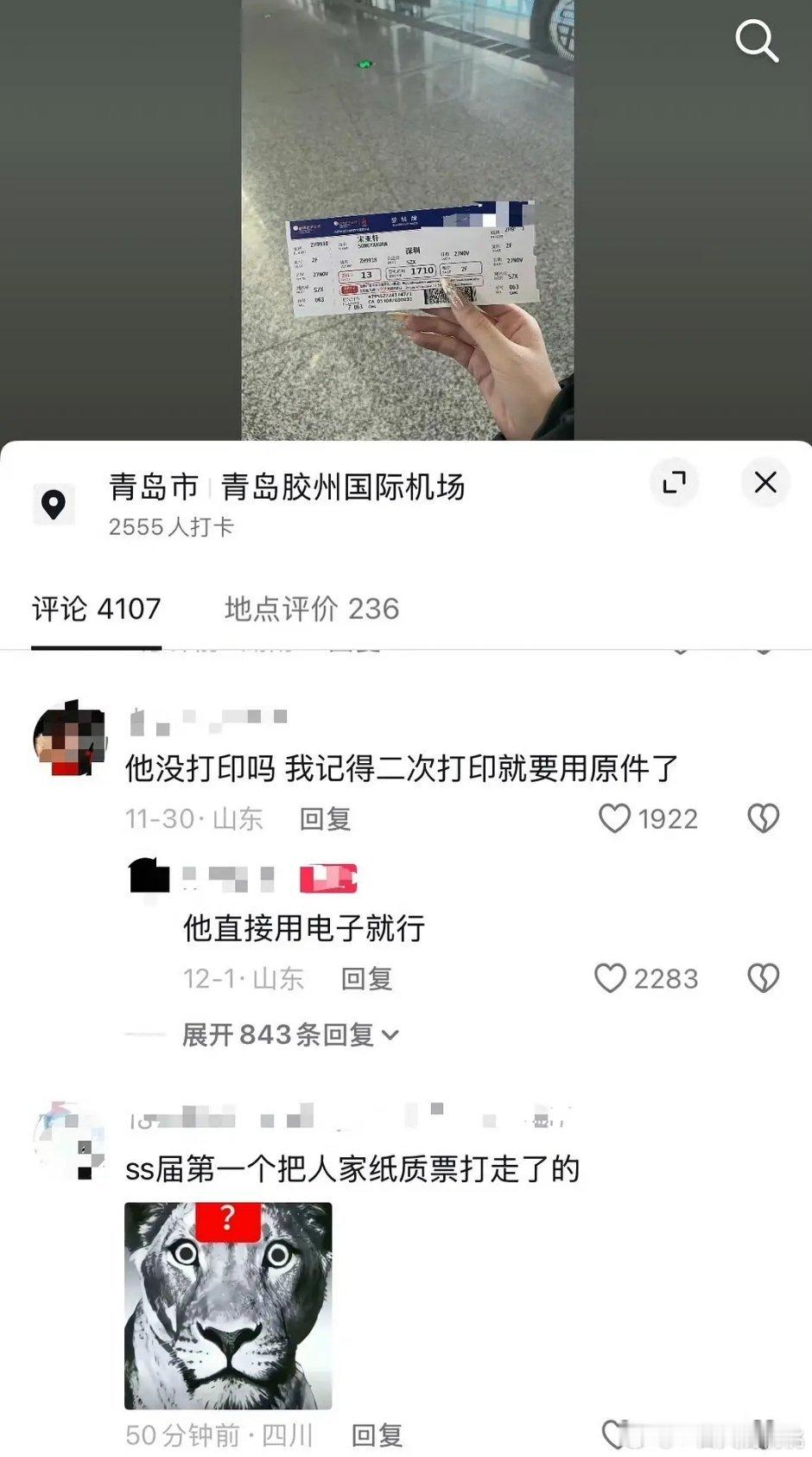This screenshot has width=812, height=1457.
Task: Select the 评论 tab
Action: pos(95,609)
